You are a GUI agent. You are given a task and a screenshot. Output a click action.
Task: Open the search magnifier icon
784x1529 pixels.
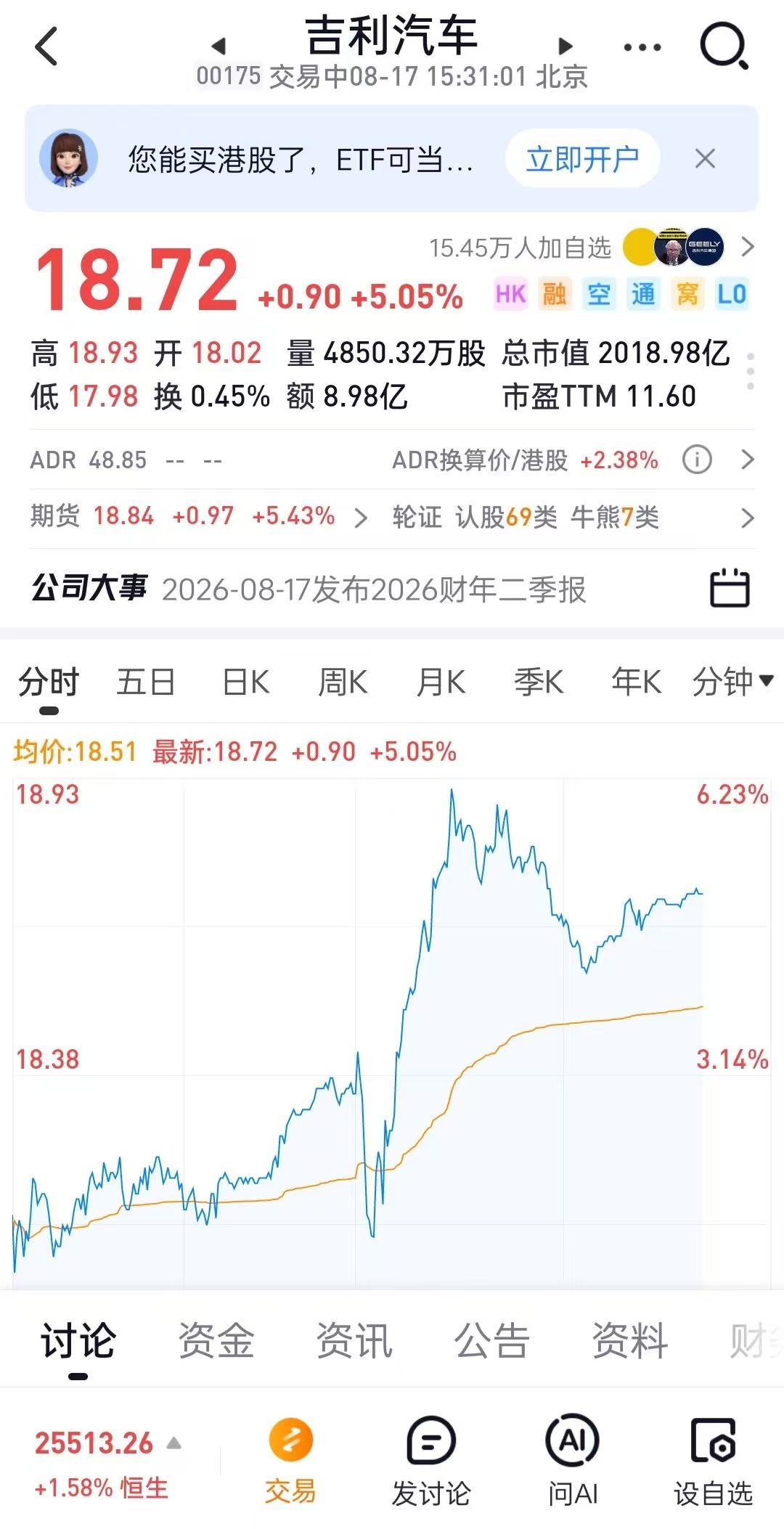tap(724, 46)
